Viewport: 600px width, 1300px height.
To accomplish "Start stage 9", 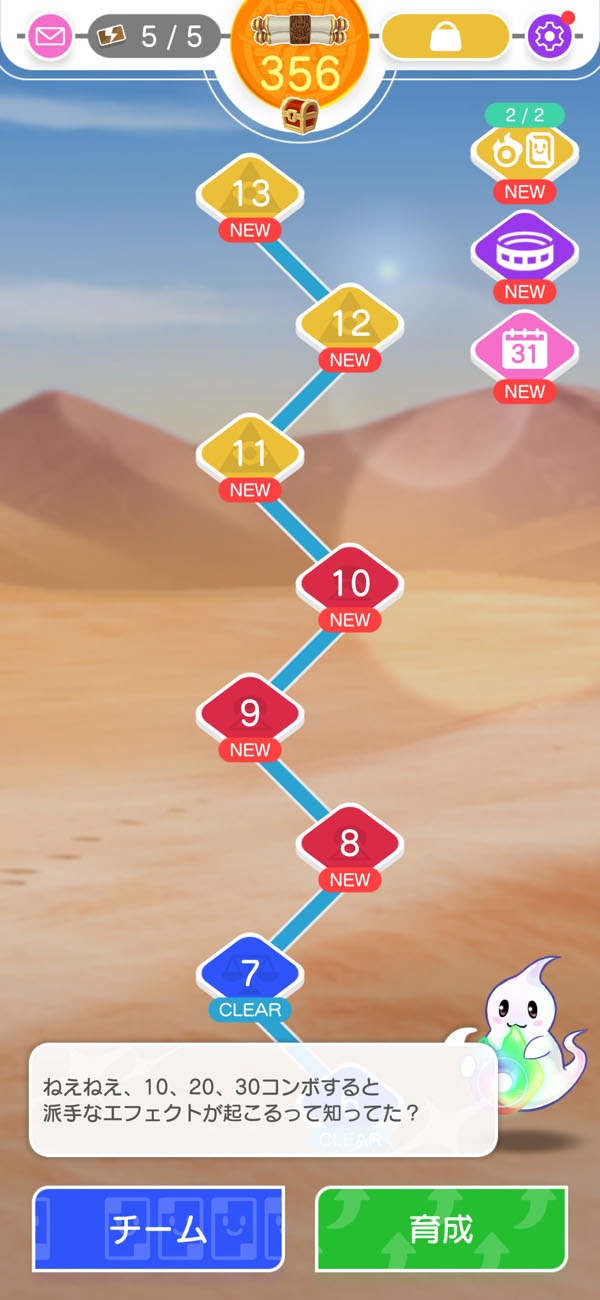I will 250,713.
